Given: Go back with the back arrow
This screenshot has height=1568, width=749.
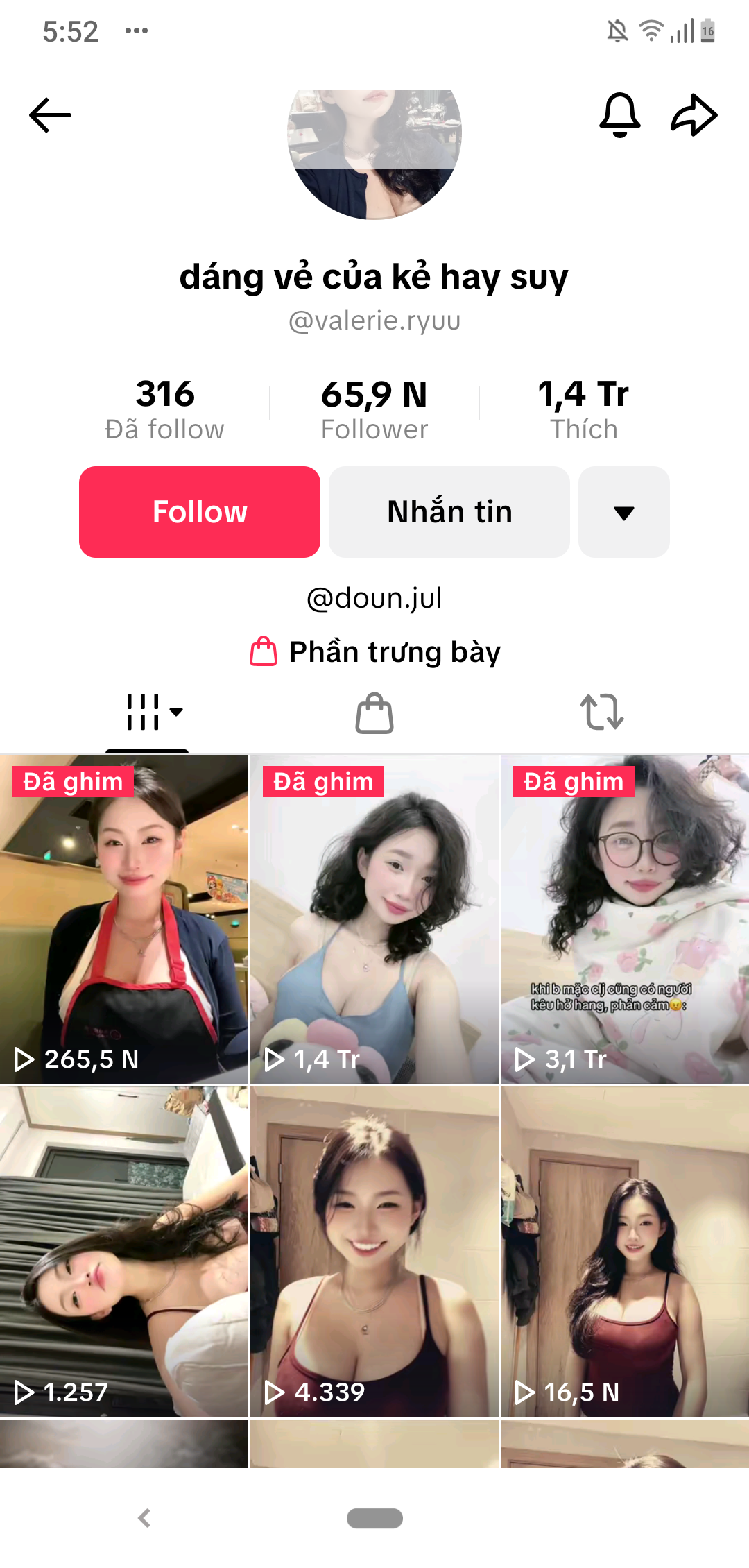Looking at the screenshot, I should [x=49, y=115].
